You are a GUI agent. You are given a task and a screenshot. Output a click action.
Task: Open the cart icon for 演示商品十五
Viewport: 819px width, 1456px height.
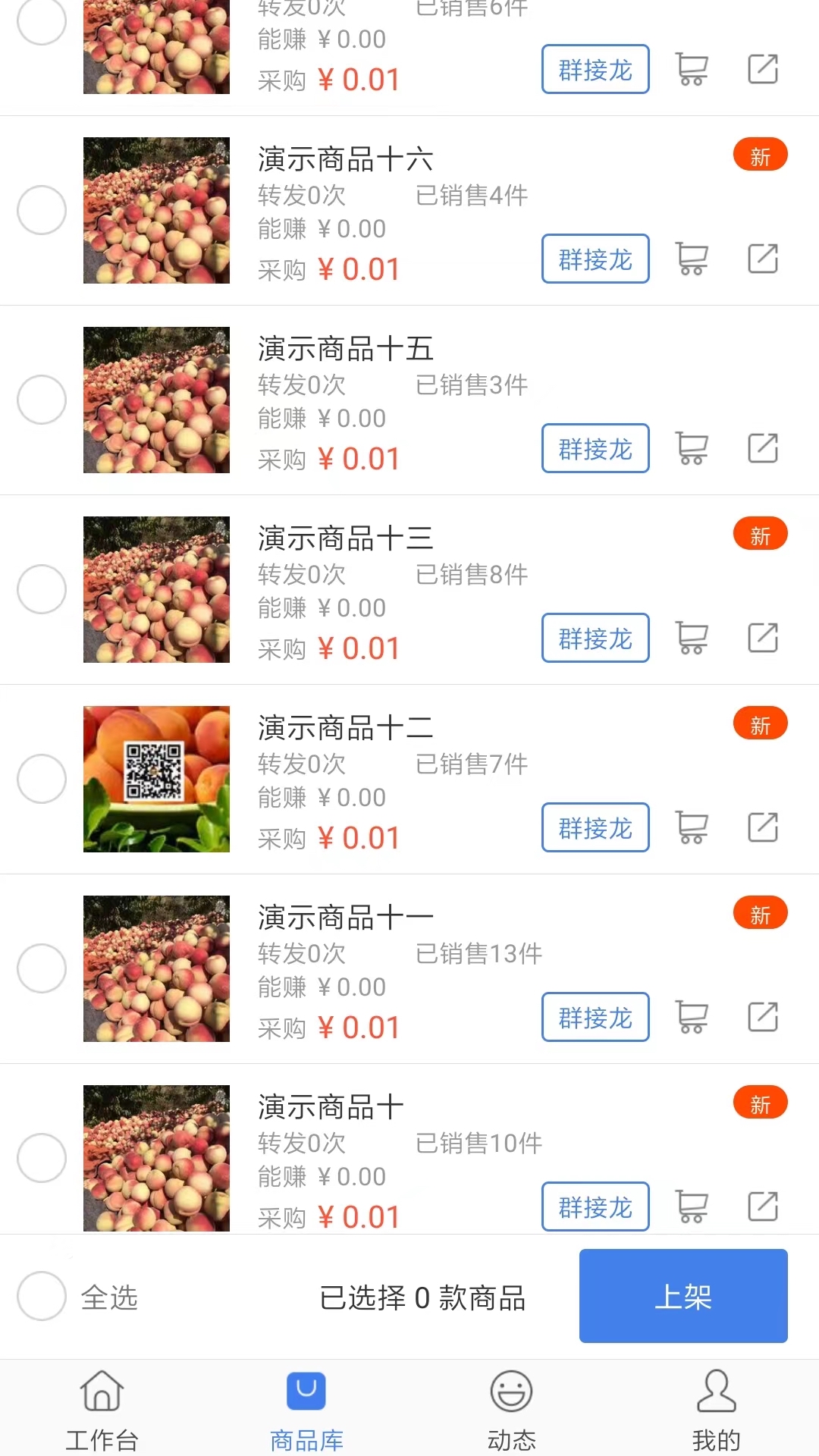pos(691,448)
